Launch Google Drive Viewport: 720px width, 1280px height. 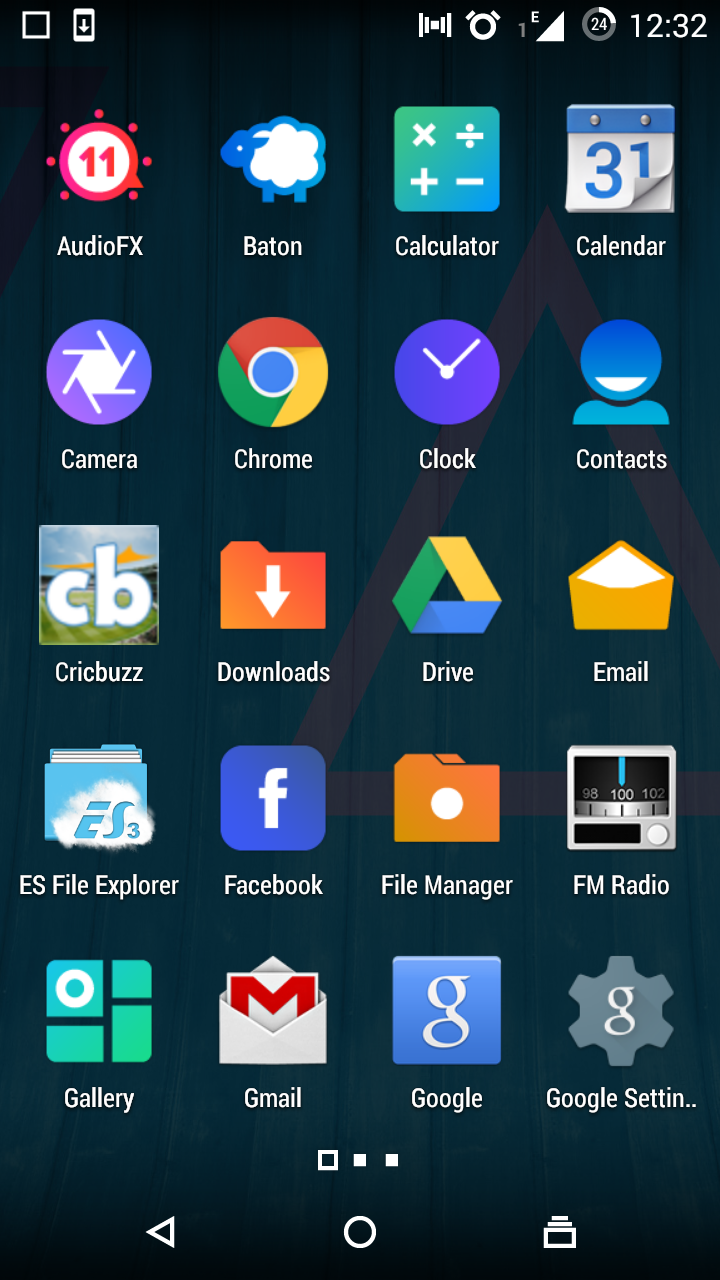[x=447, y=585]
